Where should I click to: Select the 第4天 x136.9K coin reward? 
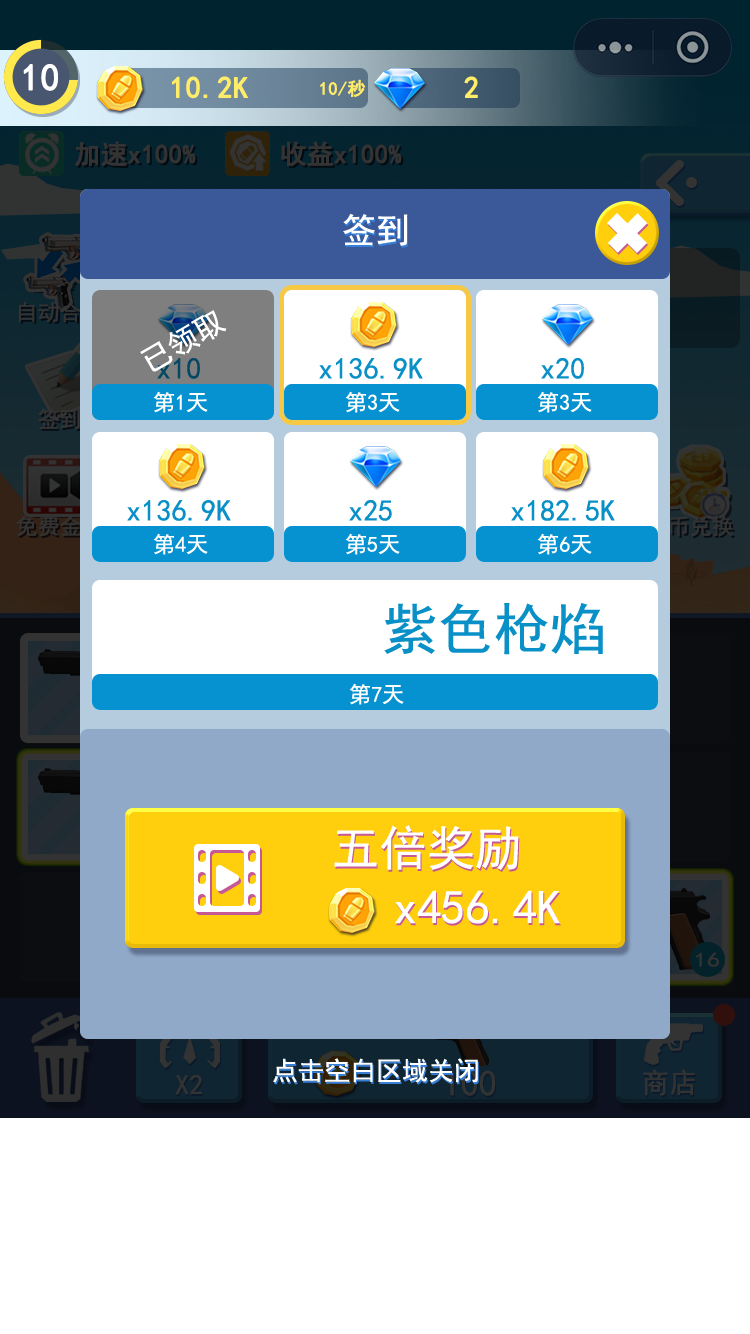point(183,497)
